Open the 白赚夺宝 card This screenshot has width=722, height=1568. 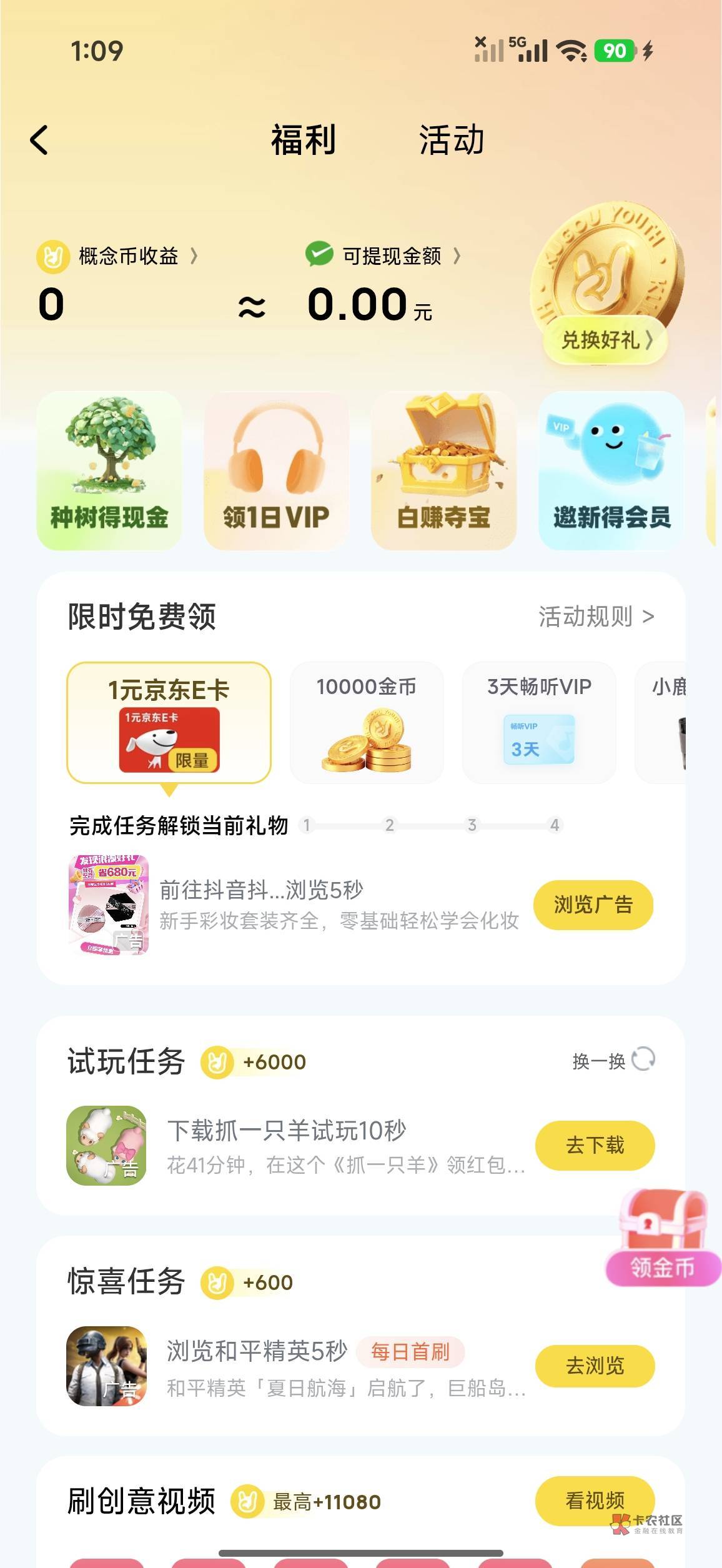[x=443, y=471]
